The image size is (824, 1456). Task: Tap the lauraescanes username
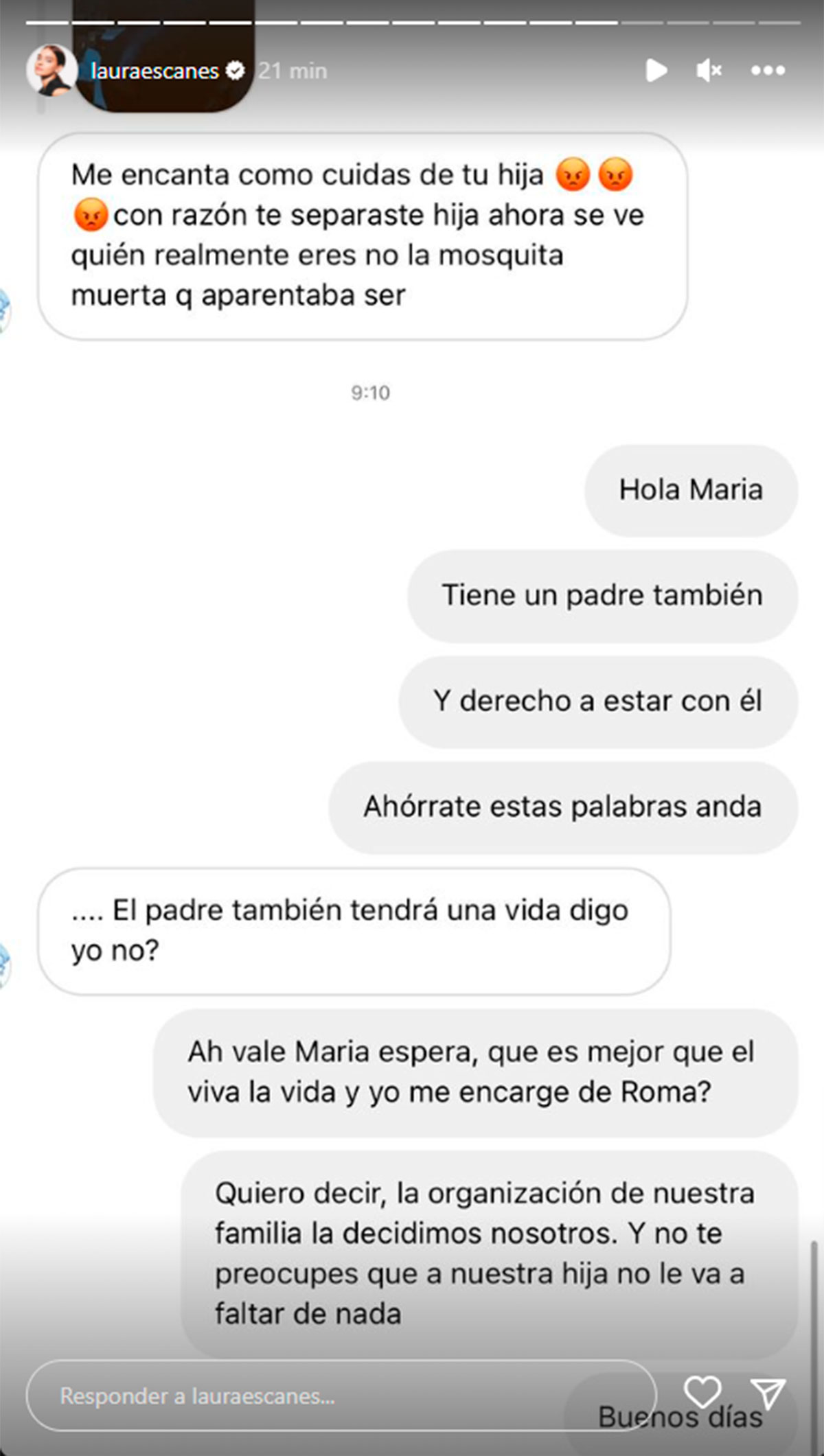[x=154, y=71]
